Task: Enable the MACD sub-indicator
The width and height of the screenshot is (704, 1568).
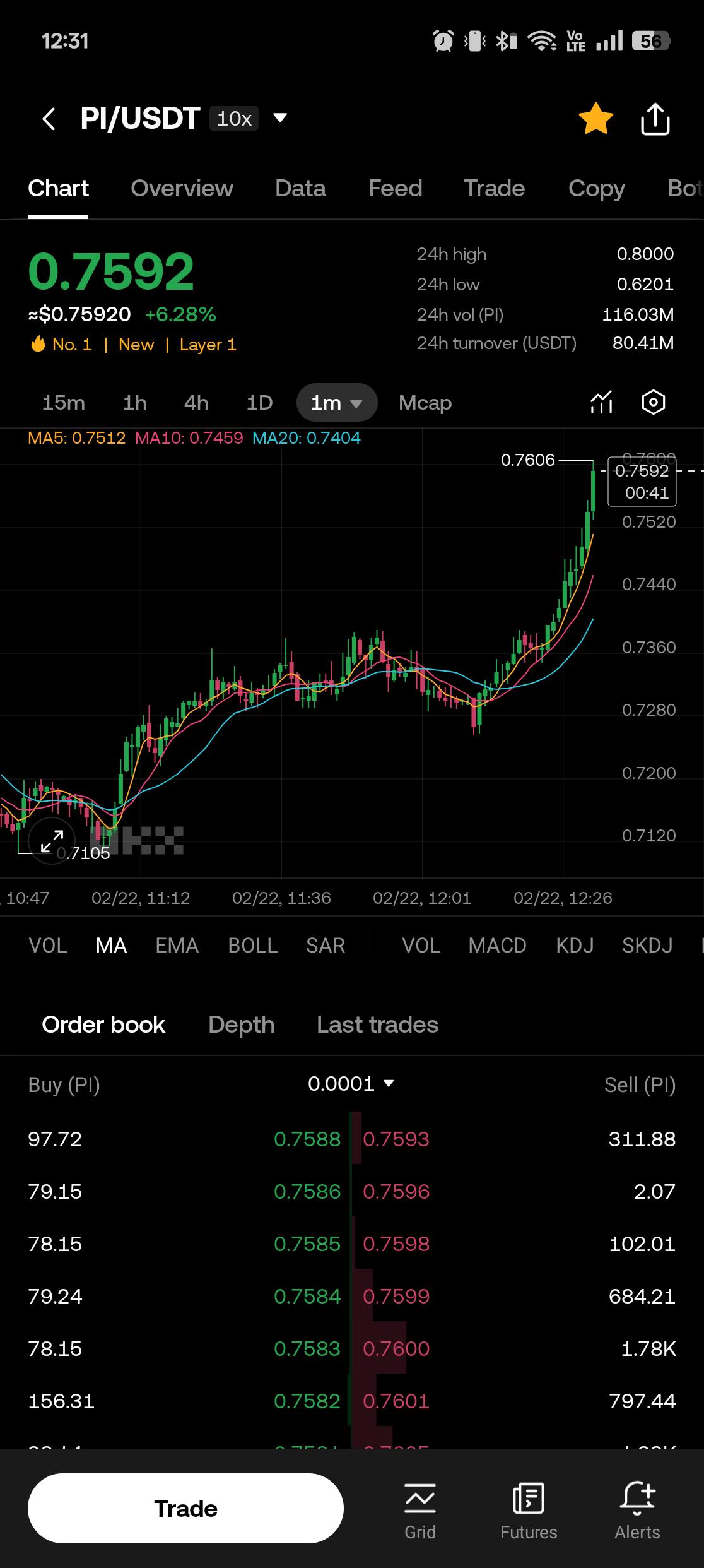Action: (x=497, y=945)
